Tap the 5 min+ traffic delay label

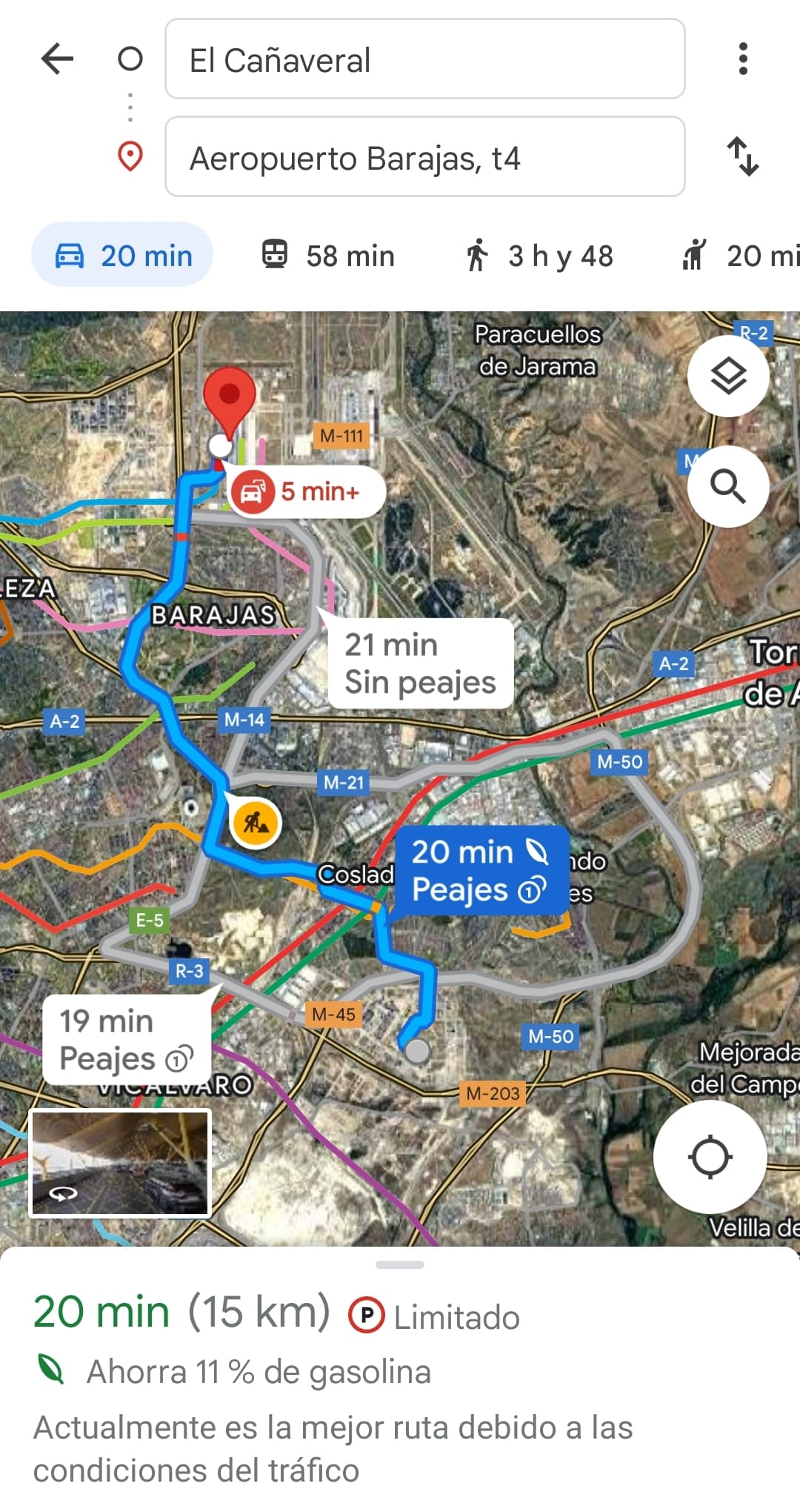(x=307, y=491)
